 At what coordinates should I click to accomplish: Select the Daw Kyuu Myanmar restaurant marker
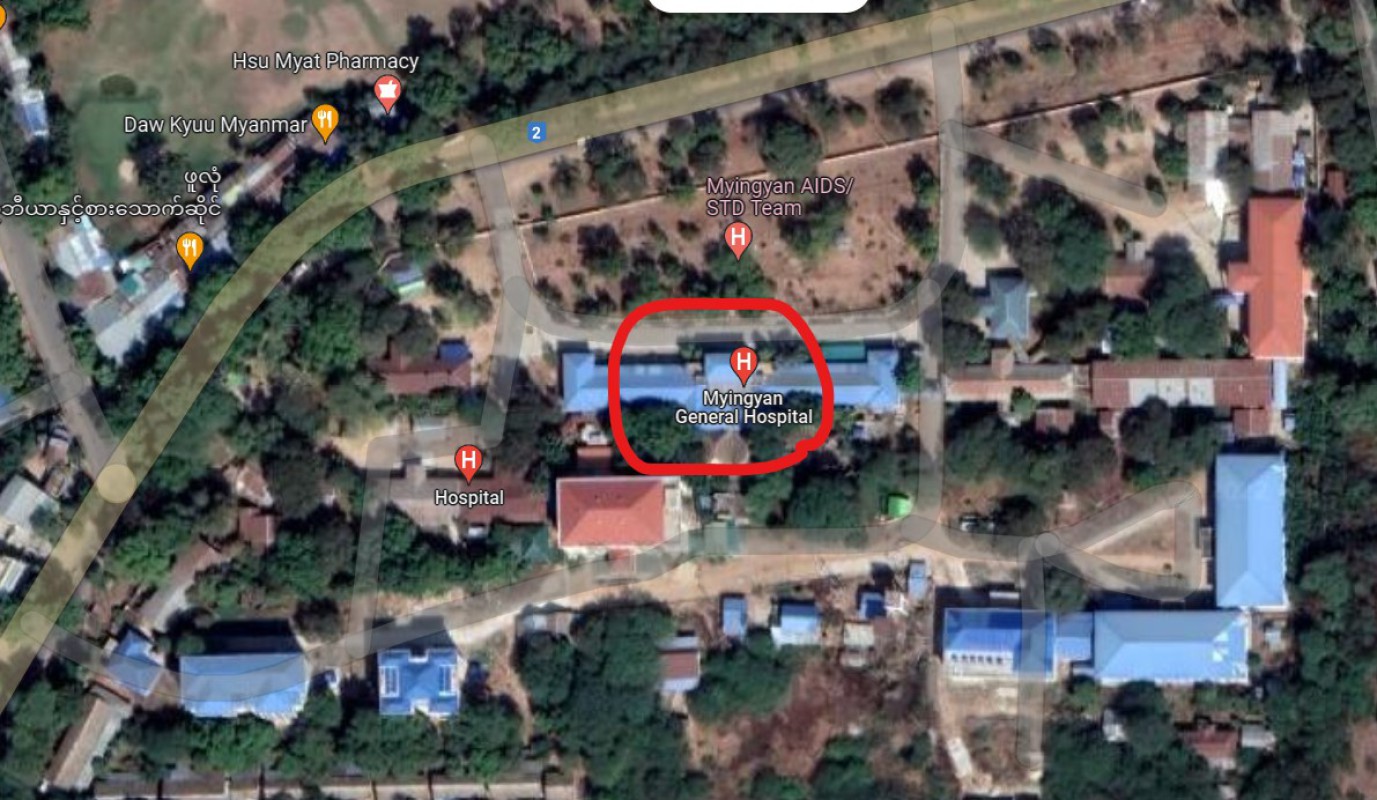click(325, 122)
